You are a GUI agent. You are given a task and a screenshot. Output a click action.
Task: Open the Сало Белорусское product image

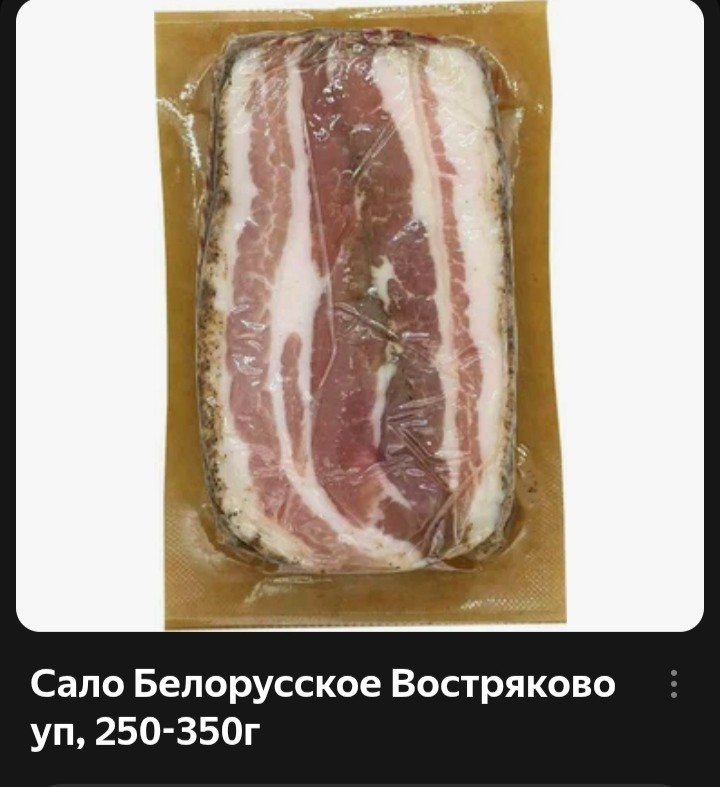360,316
